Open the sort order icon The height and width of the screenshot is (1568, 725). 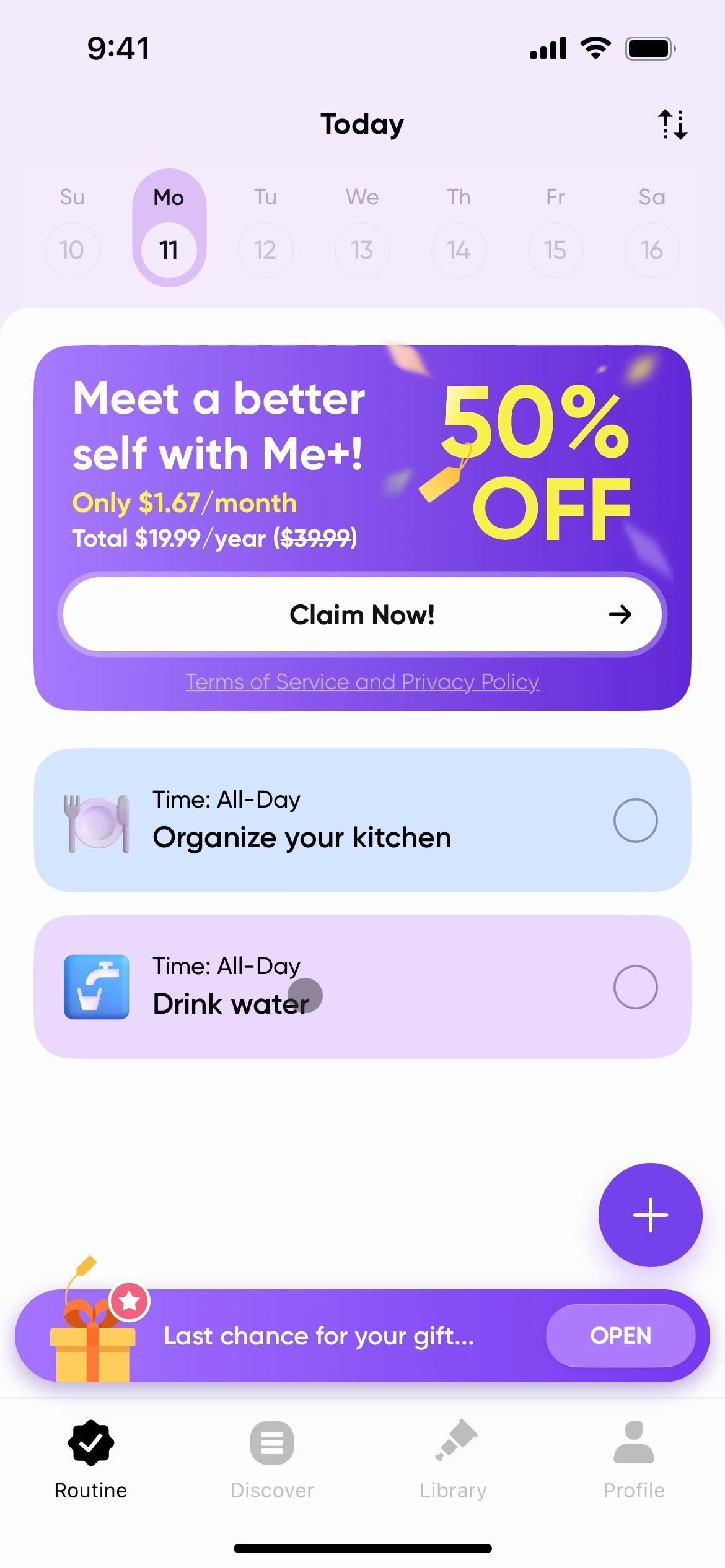pyautogui.click(x=672, y=124)
